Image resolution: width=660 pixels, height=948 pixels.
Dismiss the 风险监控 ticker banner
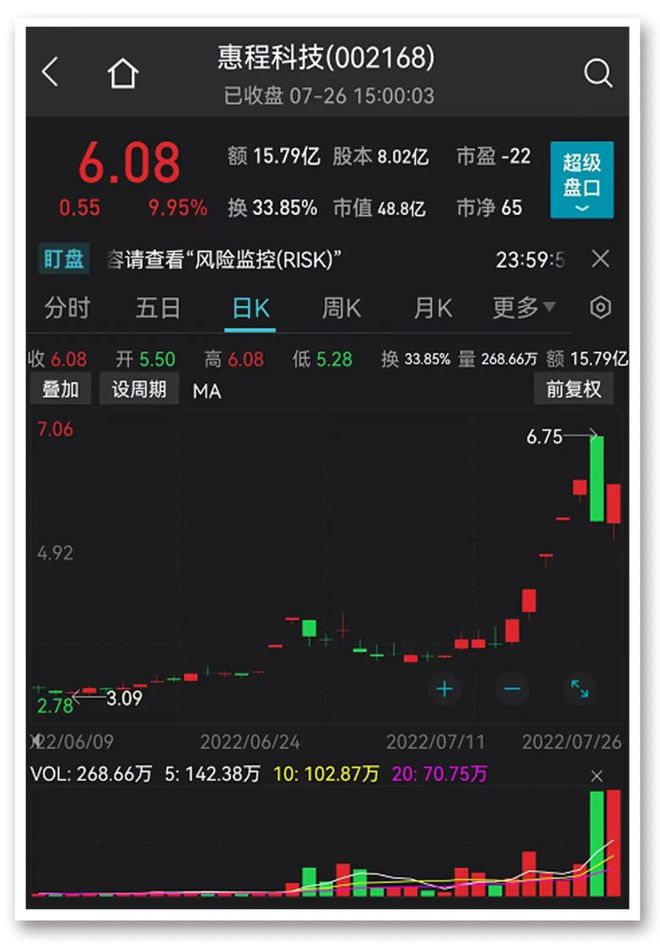pos(600,259)
